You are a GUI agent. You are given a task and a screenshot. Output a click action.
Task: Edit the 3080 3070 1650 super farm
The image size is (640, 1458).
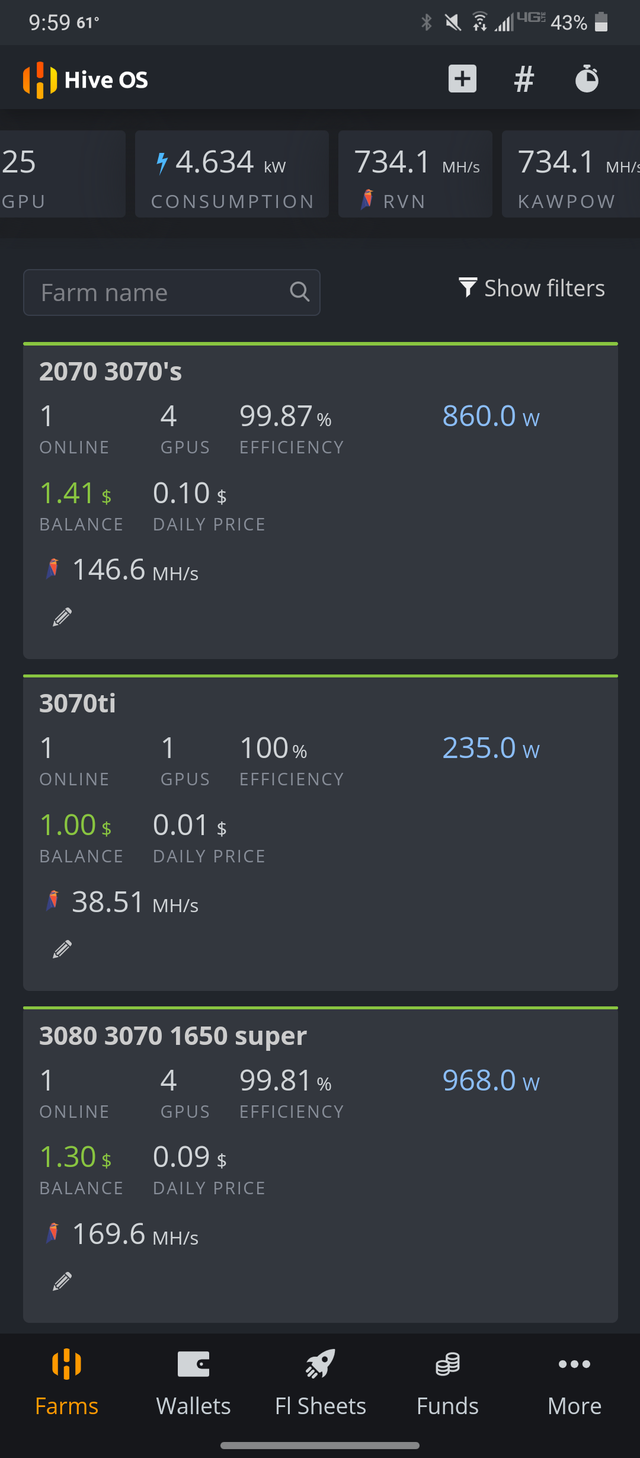[62, 1281]
